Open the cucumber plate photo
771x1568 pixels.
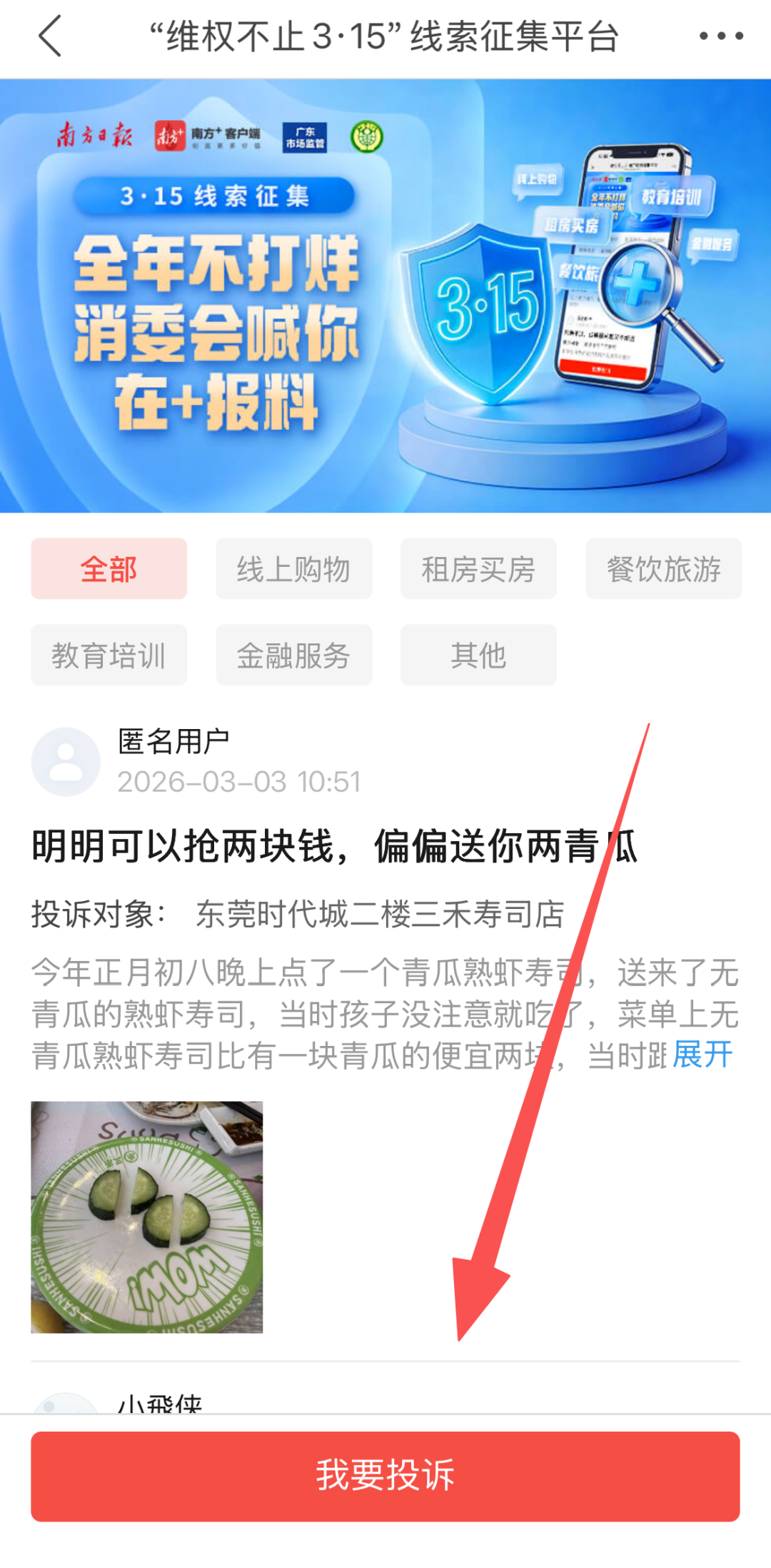pos(147,1217)
